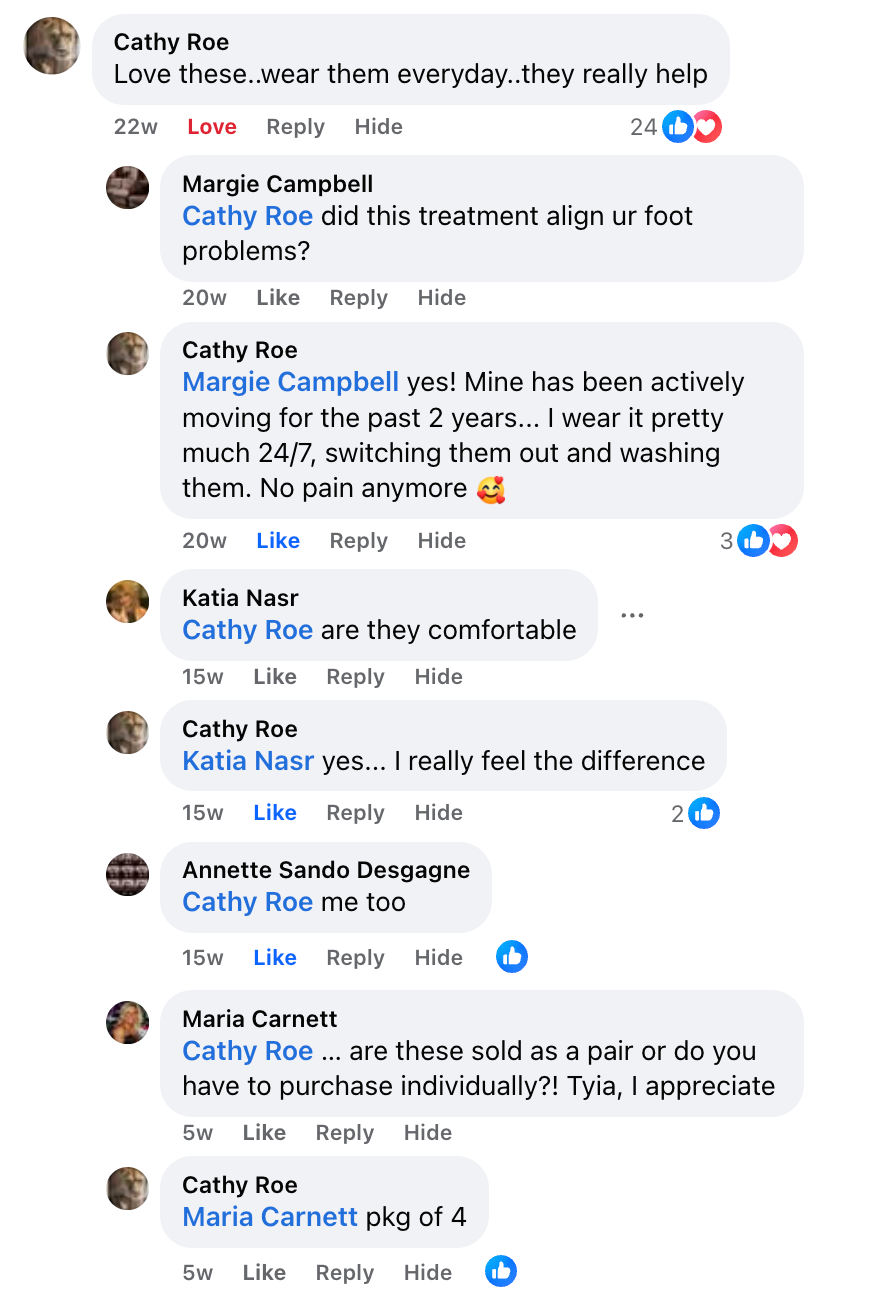Open reactions count on Cathy Roe's top comment

pos(676,127)
